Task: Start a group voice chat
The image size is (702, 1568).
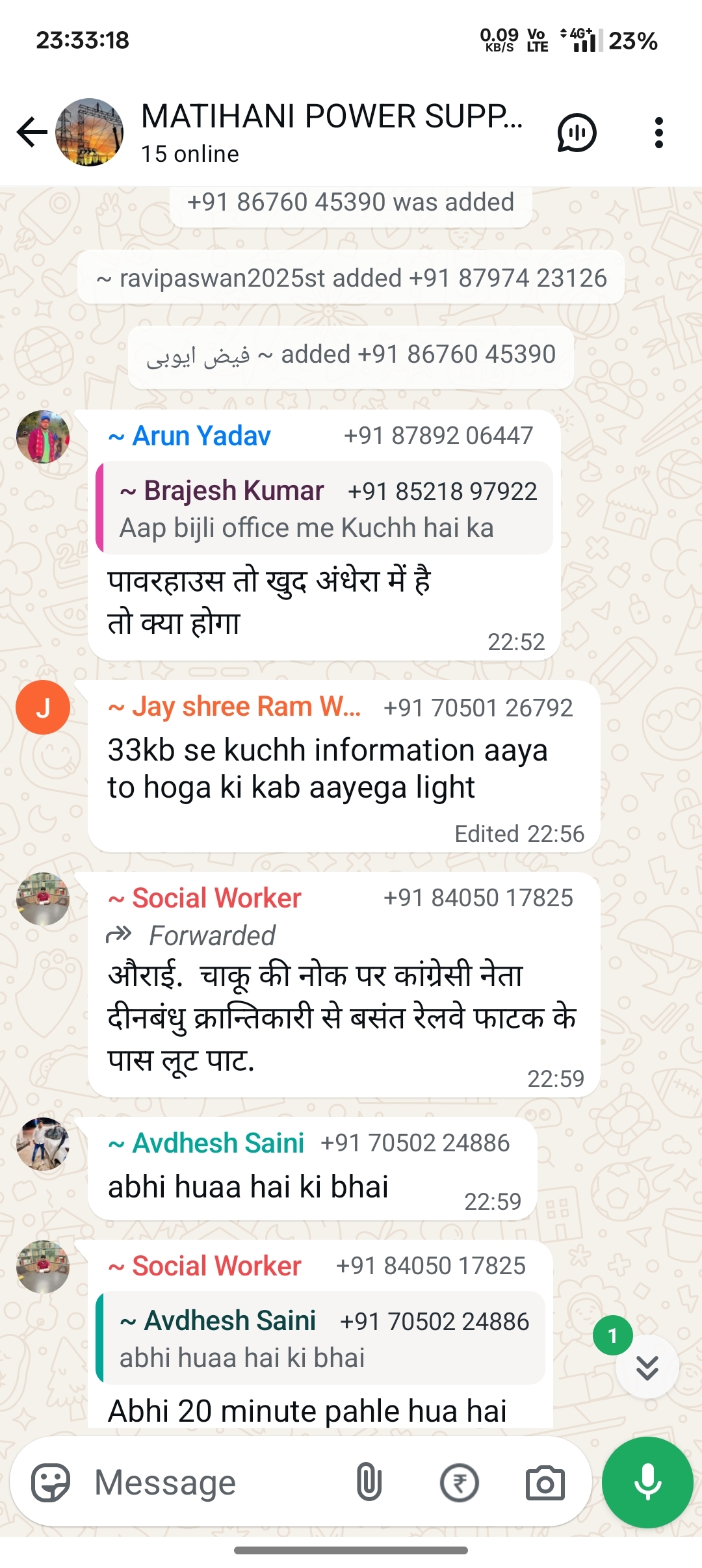Action: point(577,133)
